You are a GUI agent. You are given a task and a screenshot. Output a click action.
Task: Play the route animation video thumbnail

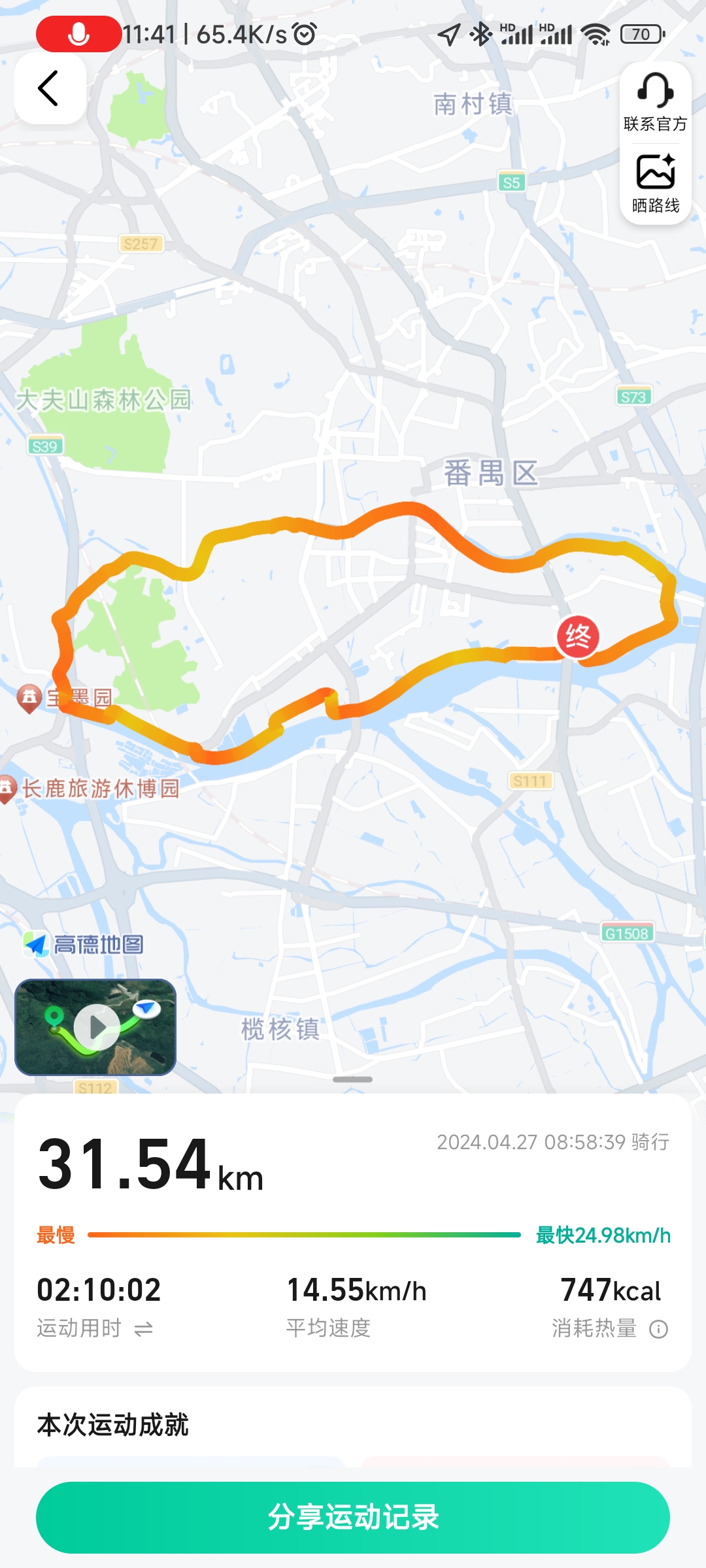coord(95,1027)
